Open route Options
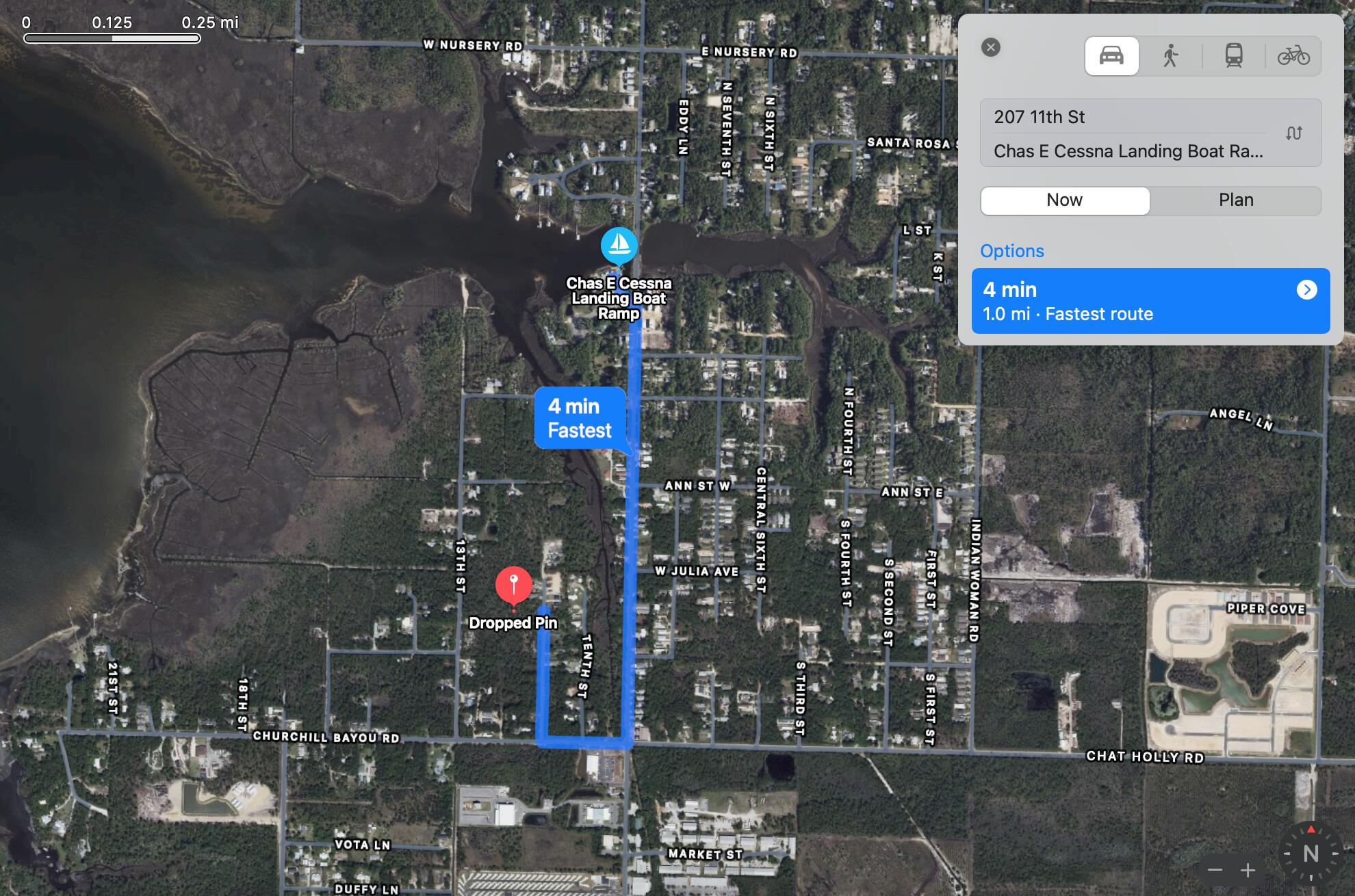This screenshot has height=896, width=1355. [x=1011, y=251]
